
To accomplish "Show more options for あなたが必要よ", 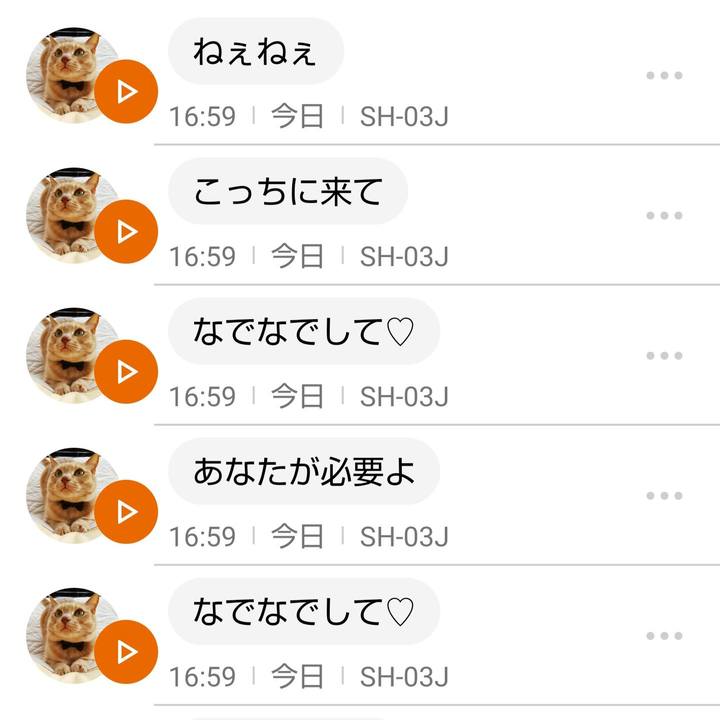I will pyautogui.click(x=664, y=496).
